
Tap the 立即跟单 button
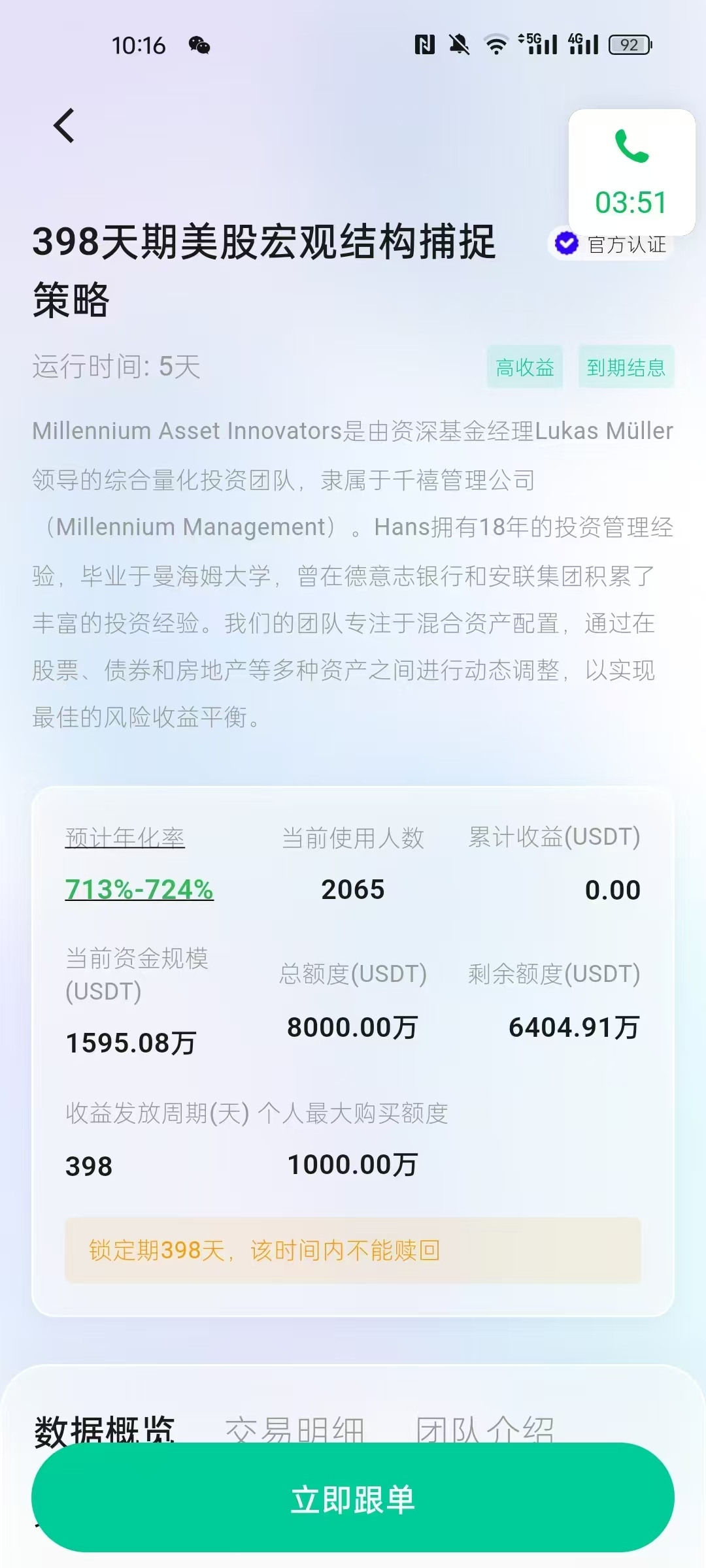click(353, 1499)
